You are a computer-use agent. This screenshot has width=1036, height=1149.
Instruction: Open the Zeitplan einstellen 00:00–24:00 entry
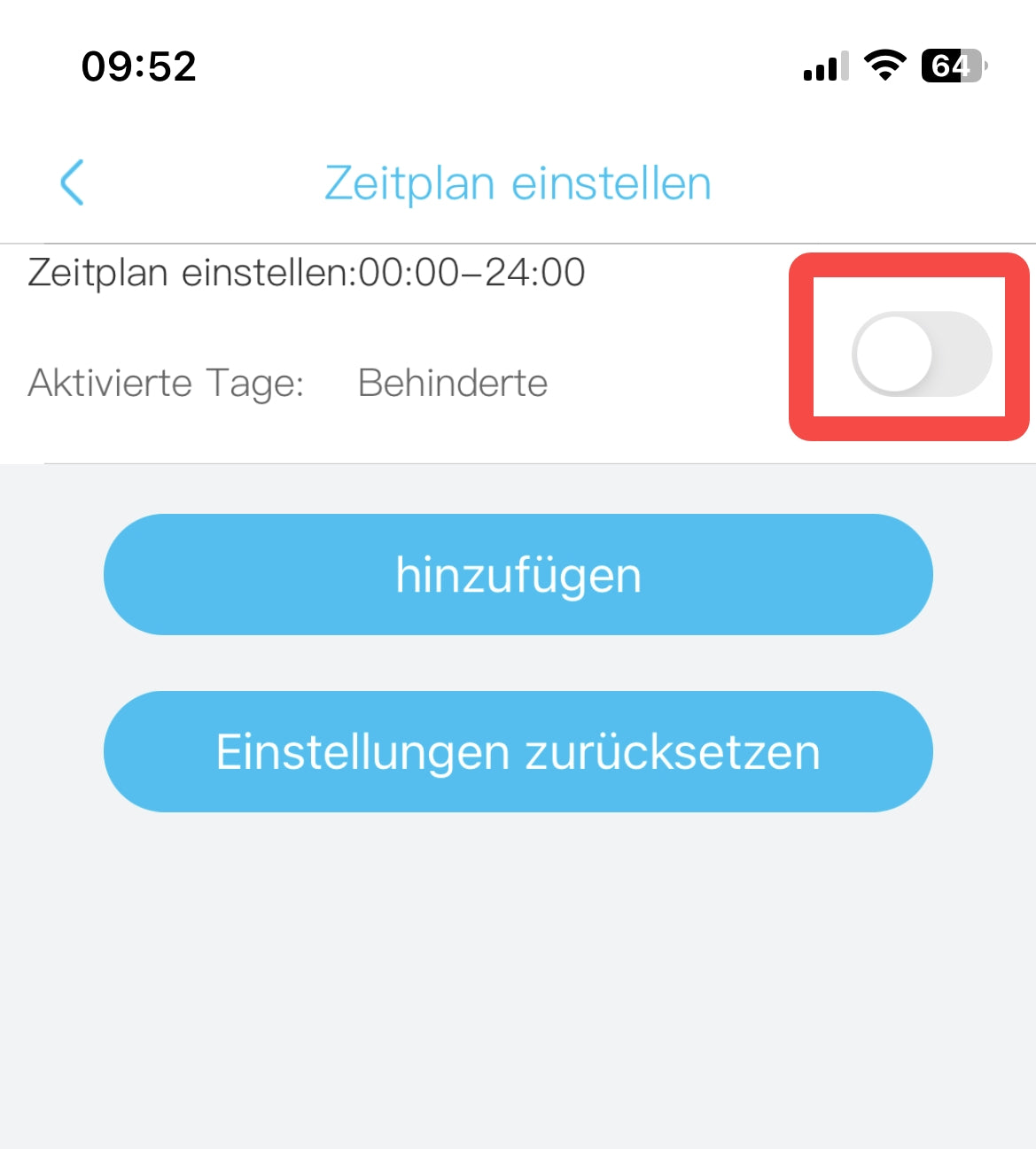coord(307,273)
